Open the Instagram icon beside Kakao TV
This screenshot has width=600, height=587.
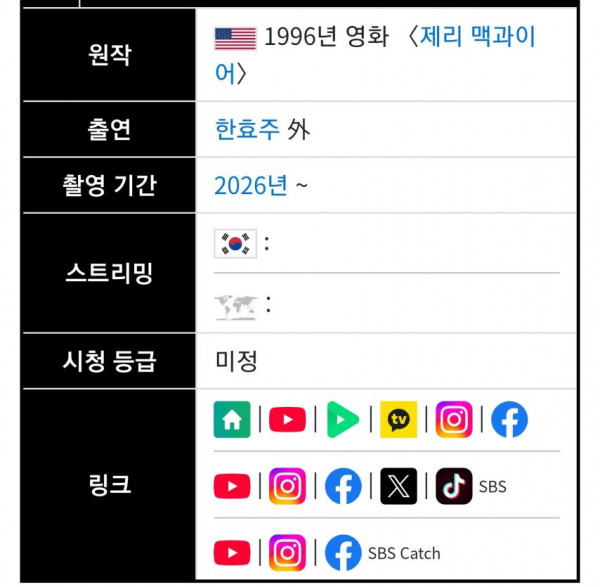(x=454, y=419)
